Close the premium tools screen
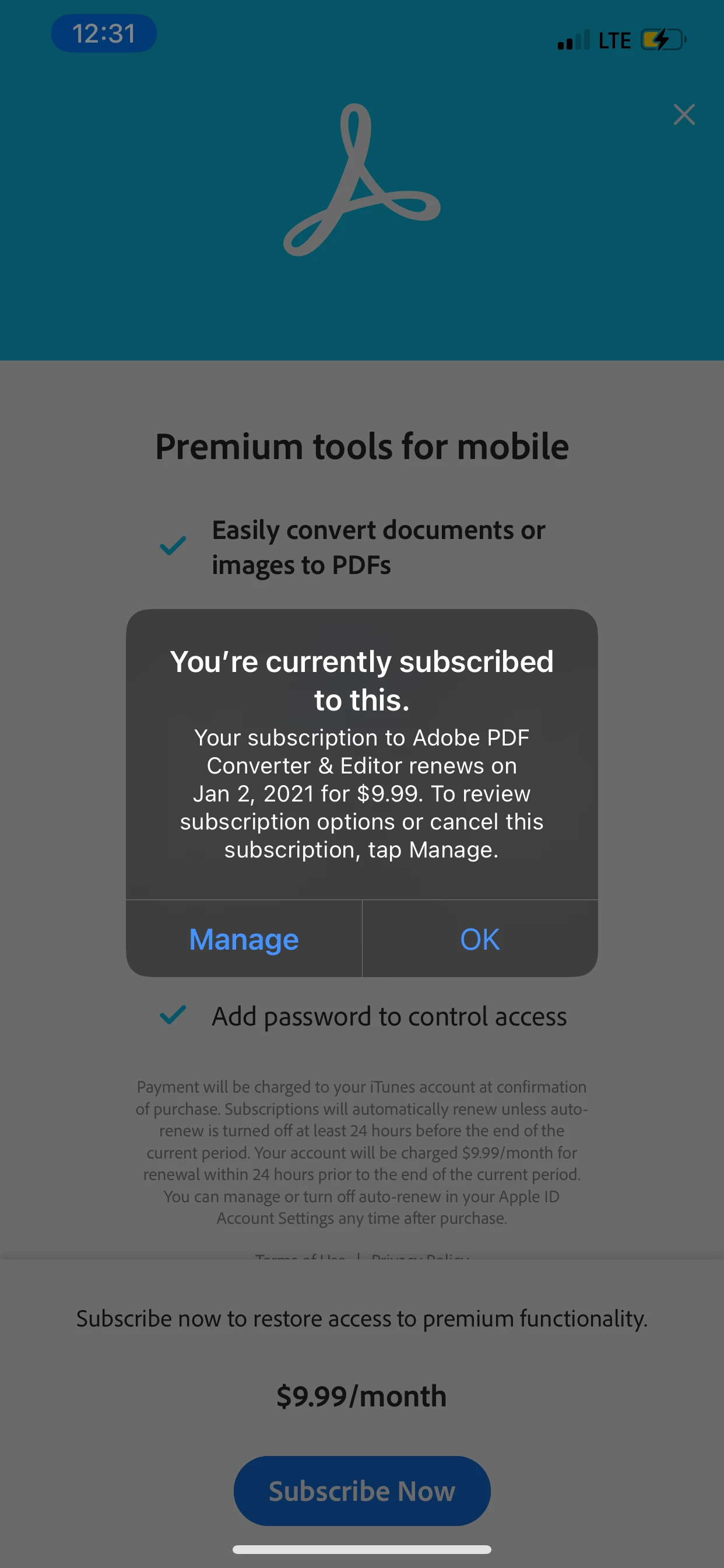 click(684, 114)
